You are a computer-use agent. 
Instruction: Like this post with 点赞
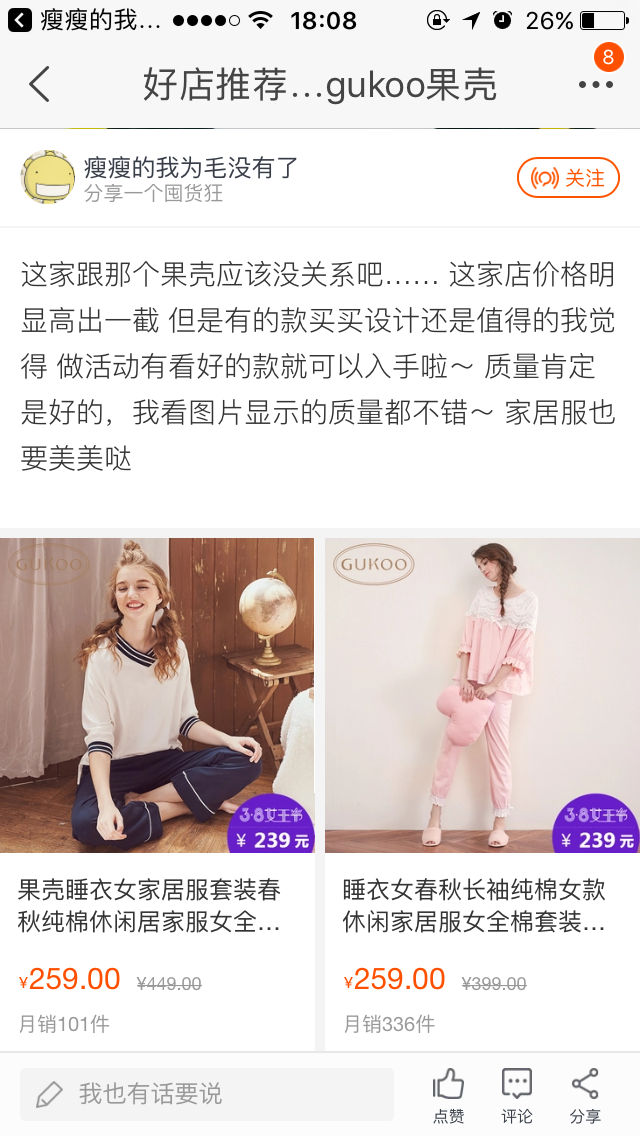(x=448, y=1094)
